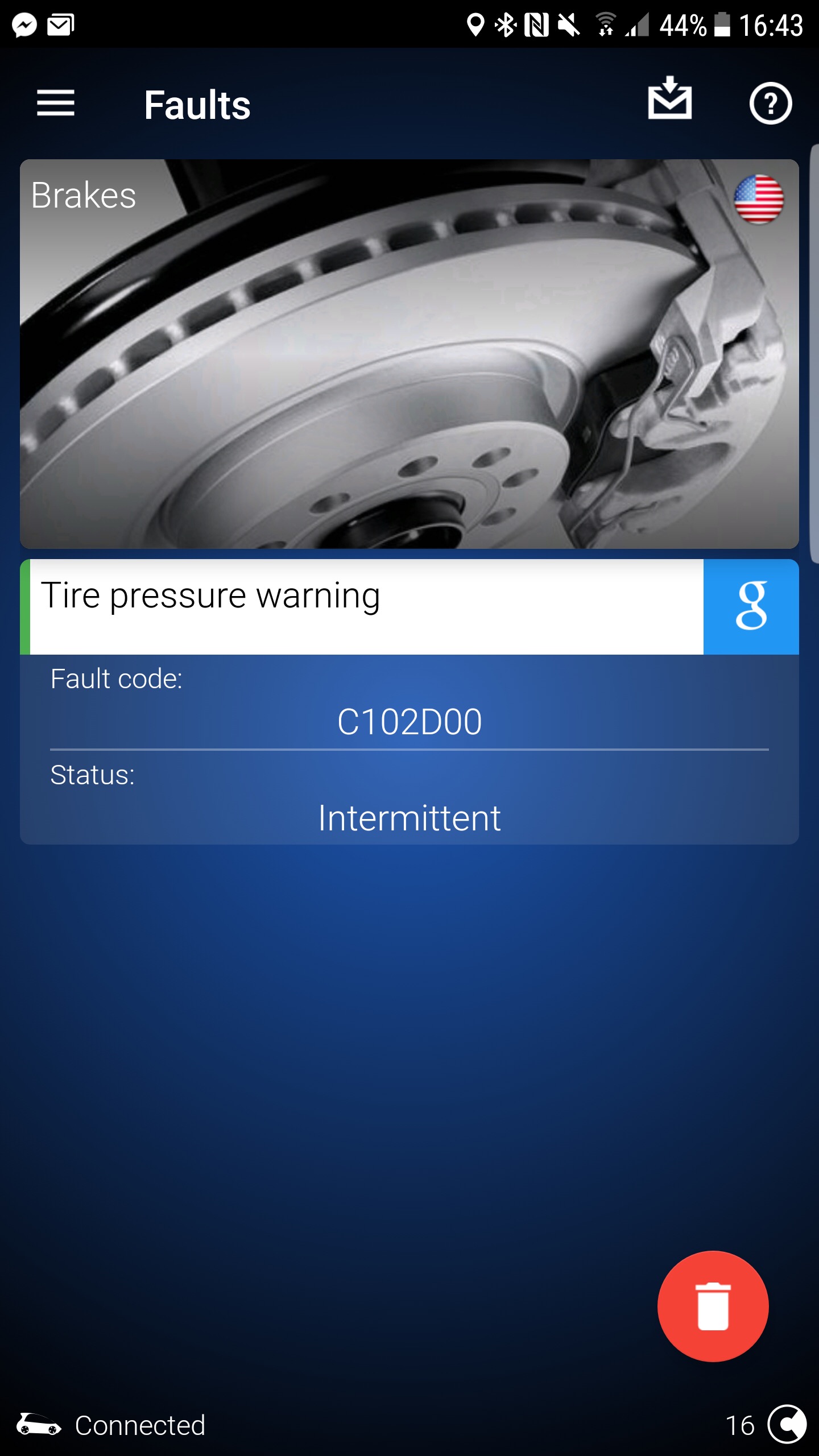Image resolution: width=819 pixels, height=1456 pixels.
Task: Tap the circular icon beside 16
Action: click(787, 1425)
